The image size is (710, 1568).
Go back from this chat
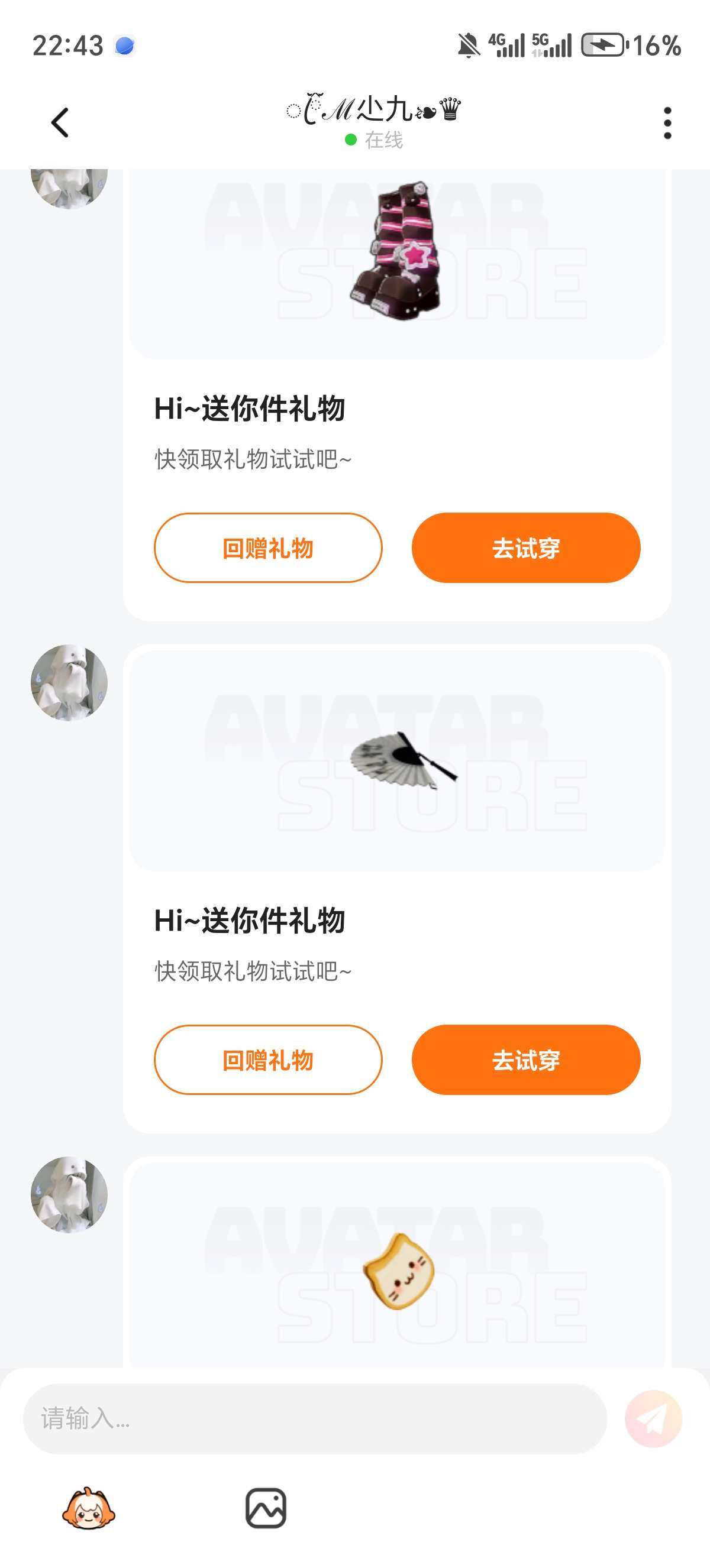[x=60, y=123]
